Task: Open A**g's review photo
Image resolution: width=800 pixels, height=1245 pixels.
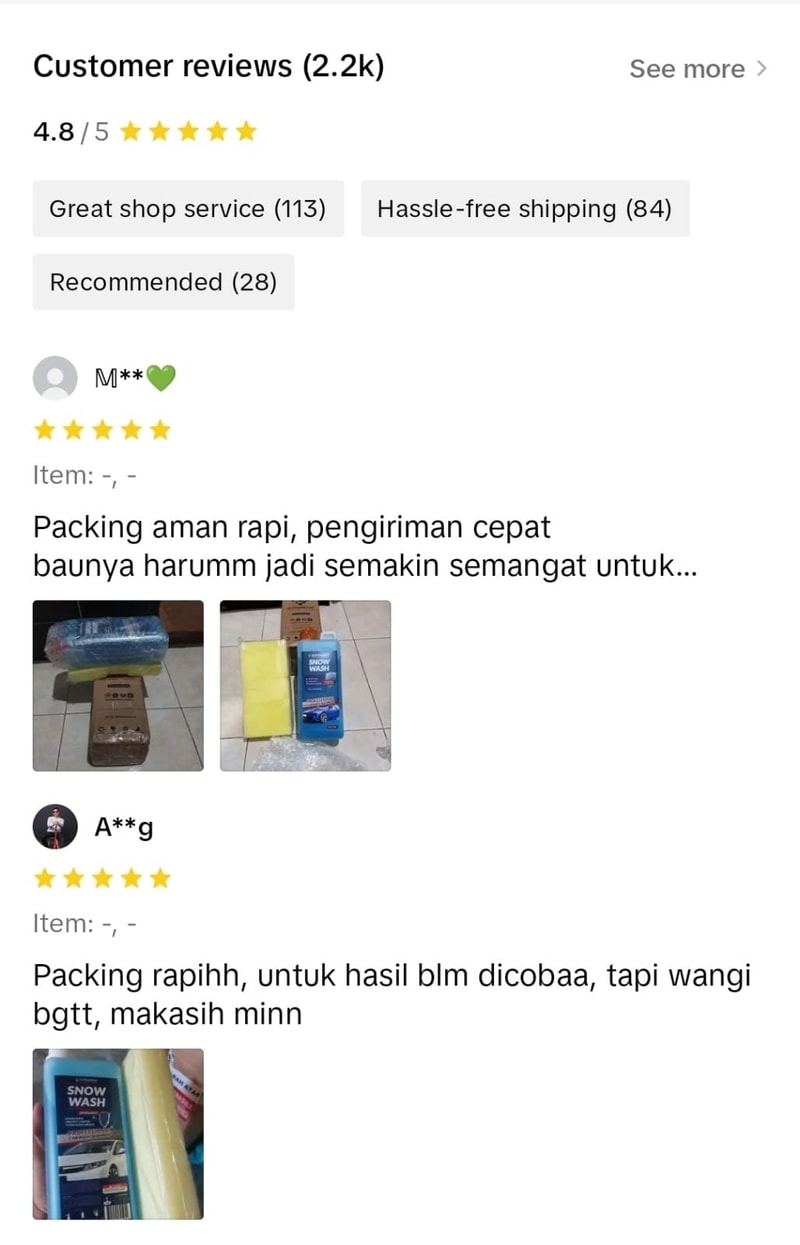Action: pos(118,1133)
